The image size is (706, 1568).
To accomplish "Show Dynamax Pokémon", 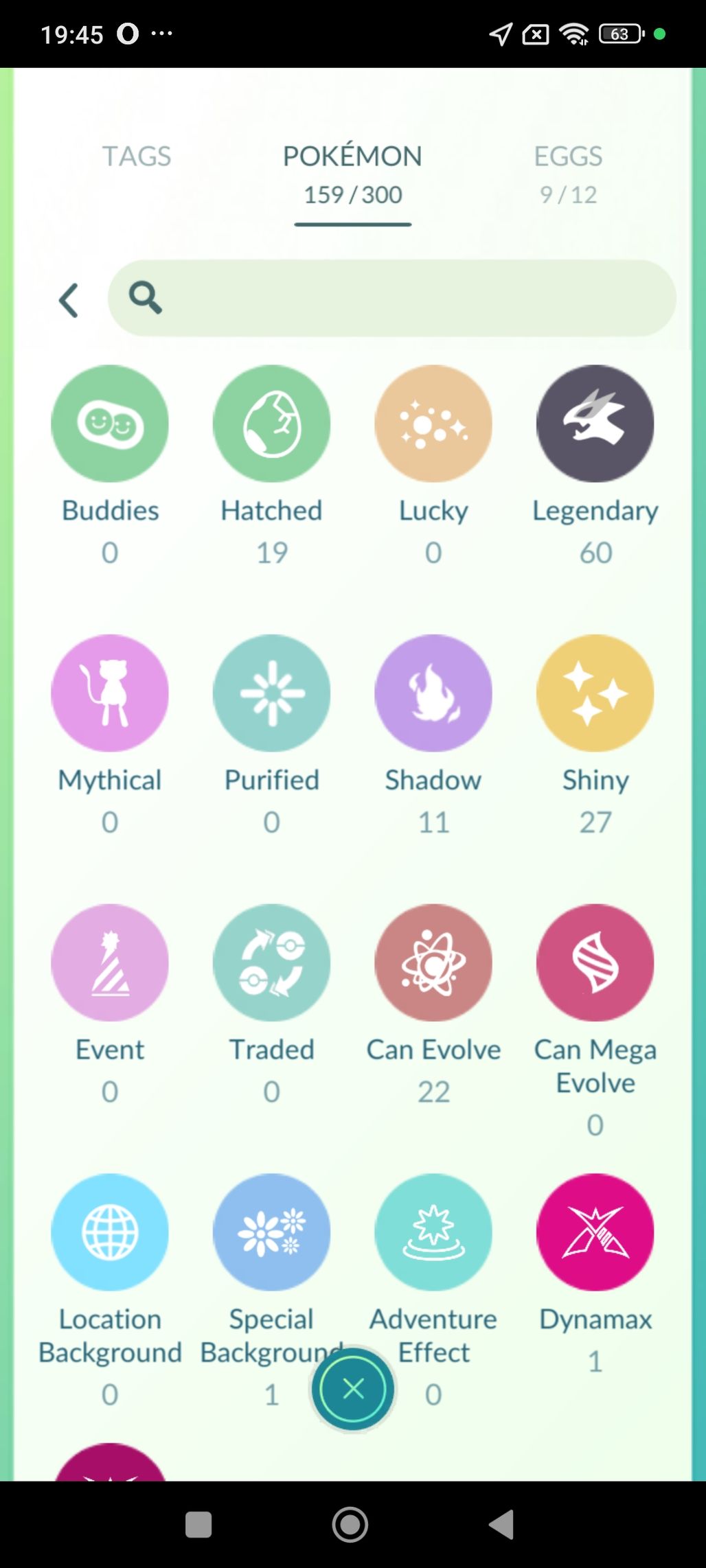I will [x=595, y=1232].
